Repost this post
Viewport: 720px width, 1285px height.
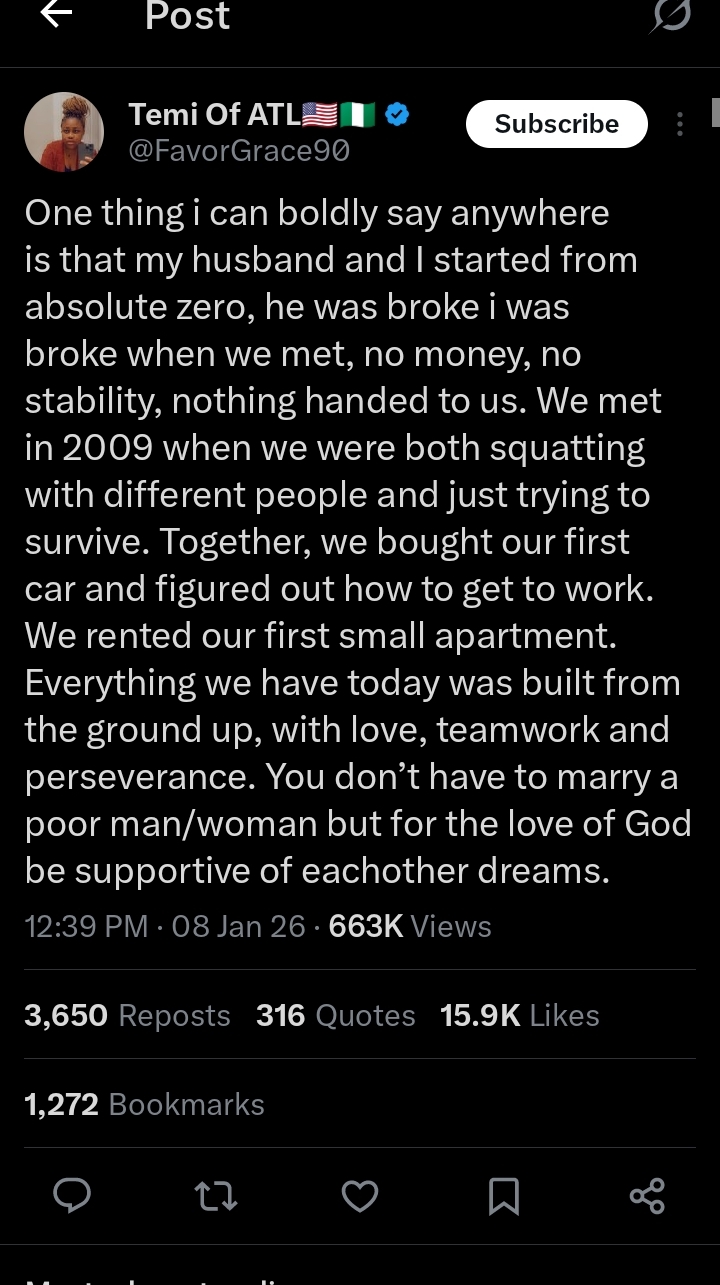point(216,1195)
